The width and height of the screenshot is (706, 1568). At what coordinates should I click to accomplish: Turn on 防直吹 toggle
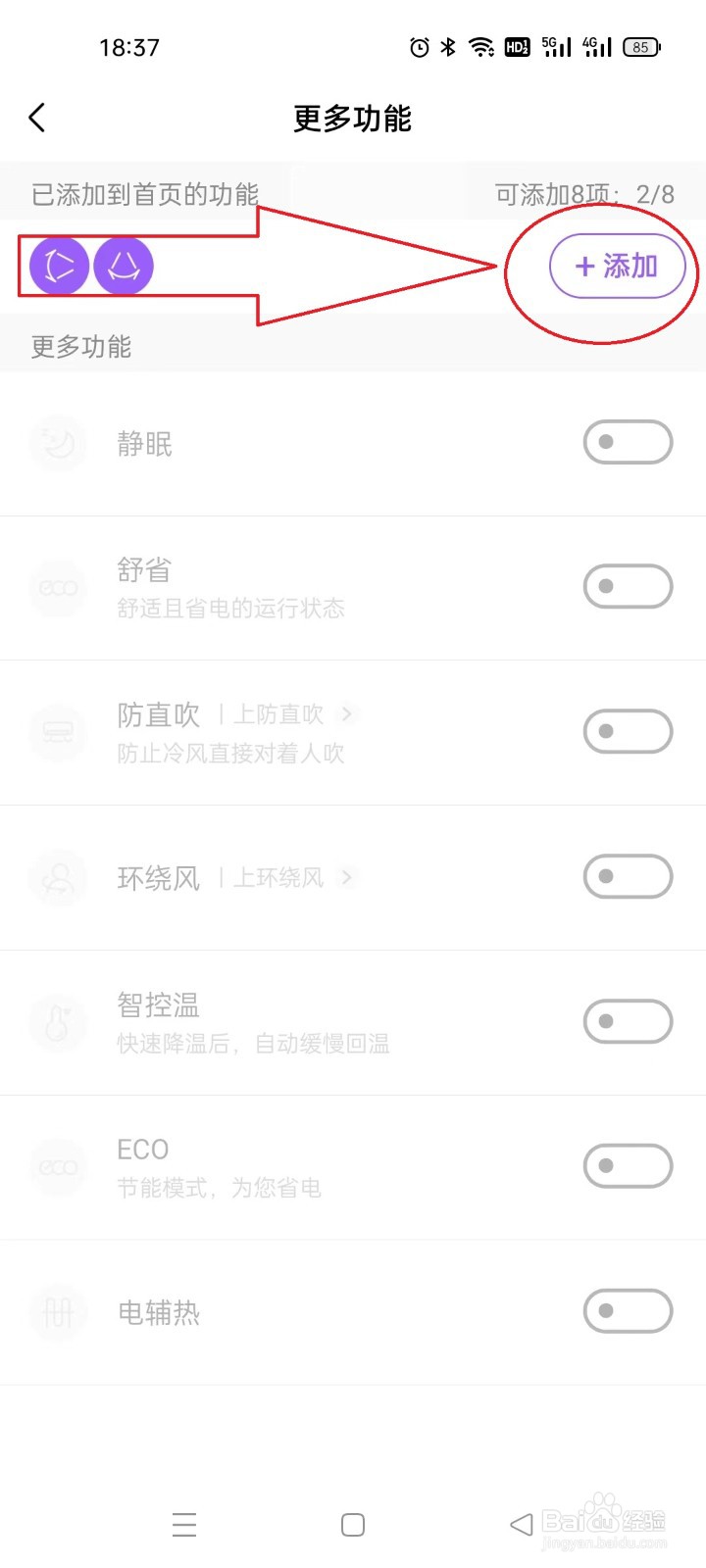628,732
